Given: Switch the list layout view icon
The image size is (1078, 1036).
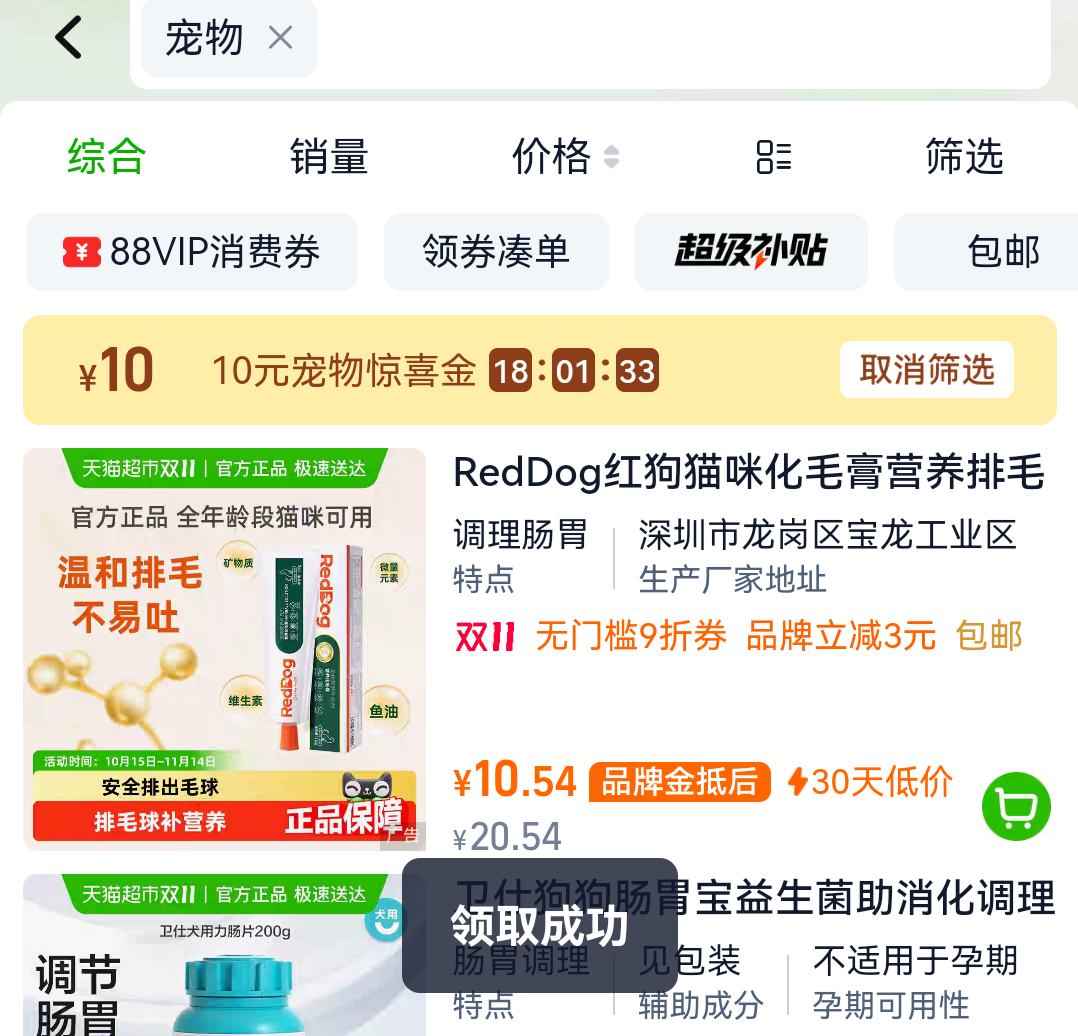Looking at the screenshot, I should 774,157.
